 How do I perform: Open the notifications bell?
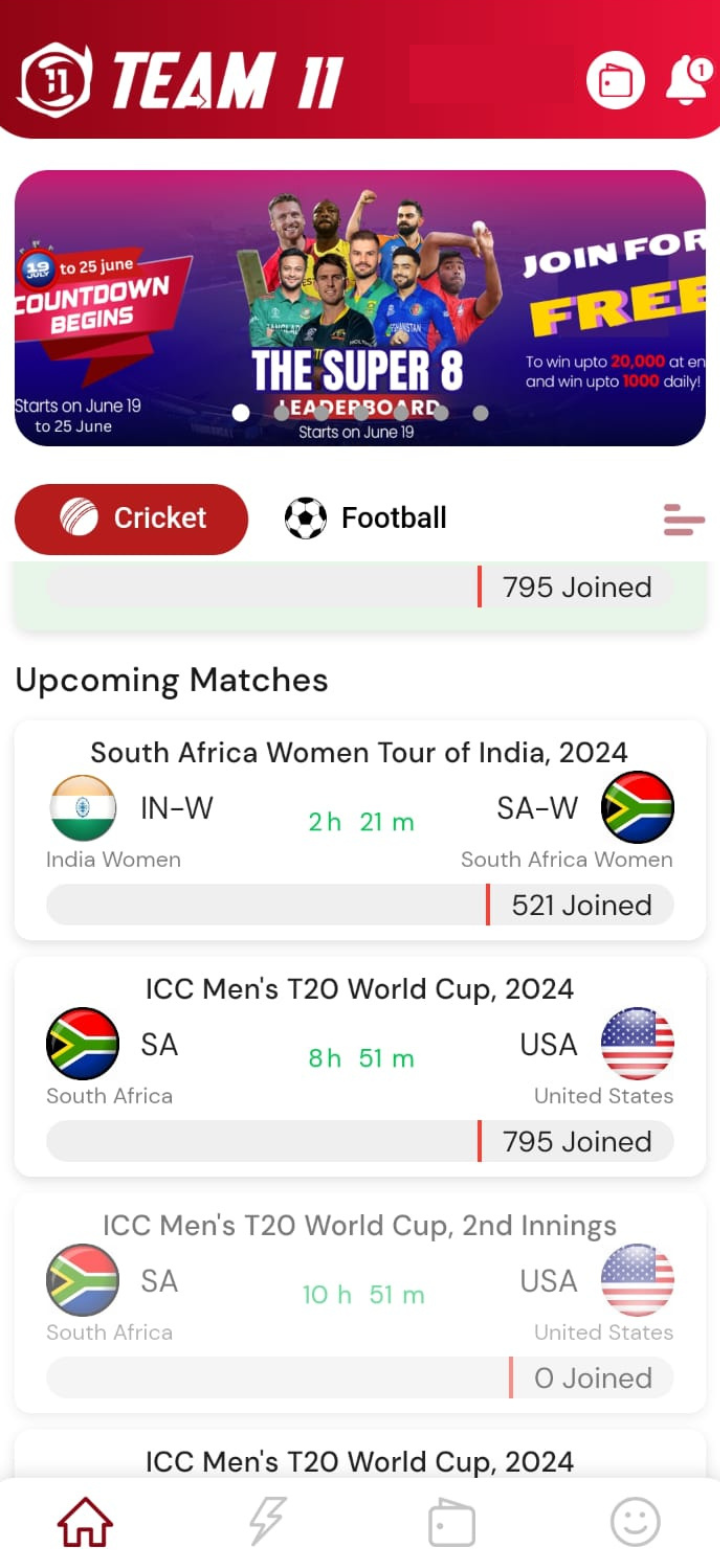click(x=688, y=80)
